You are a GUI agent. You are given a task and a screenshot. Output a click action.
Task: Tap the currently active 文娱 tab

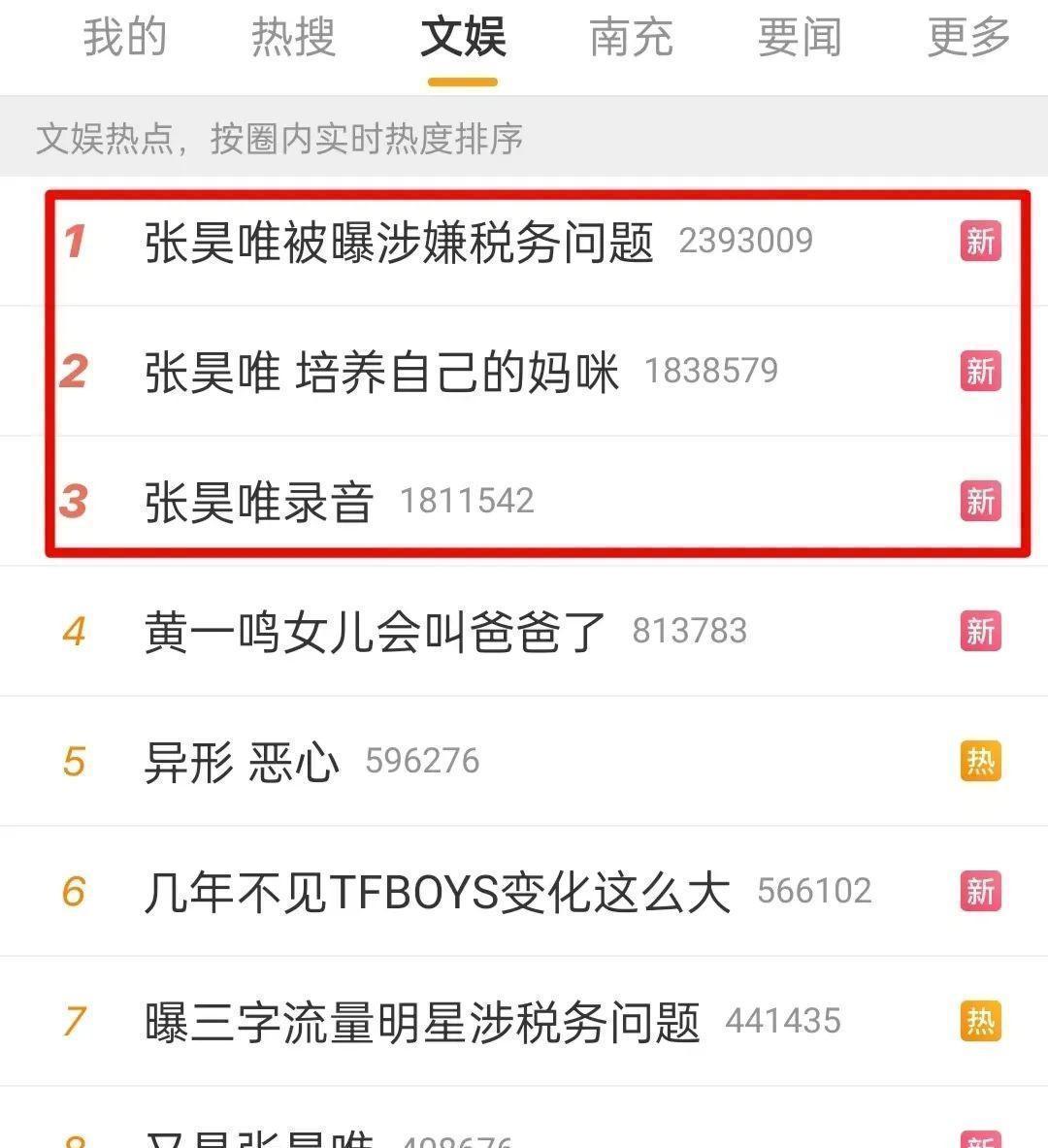(463, 39)
